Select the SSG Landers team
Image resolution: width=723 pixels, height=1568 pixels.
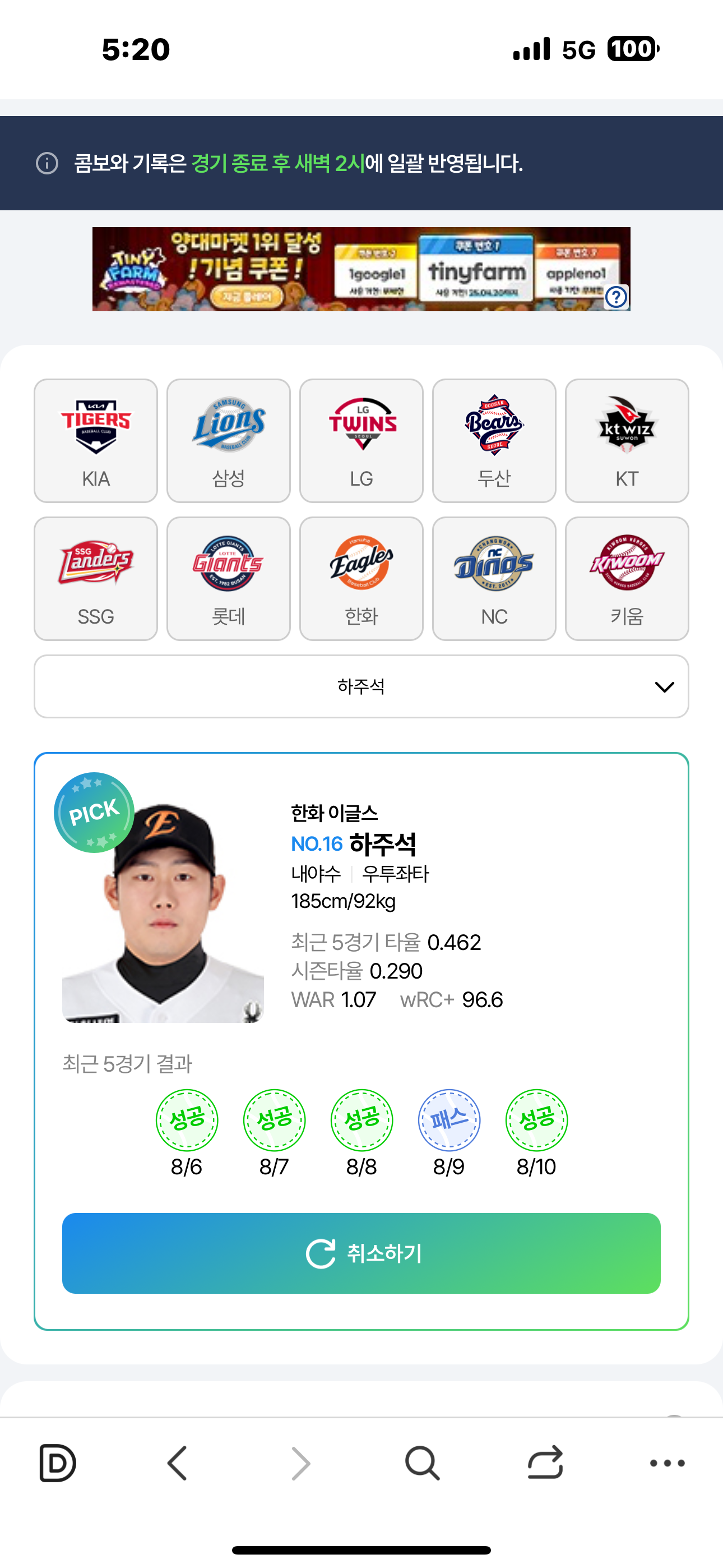(x=95, y=578)
